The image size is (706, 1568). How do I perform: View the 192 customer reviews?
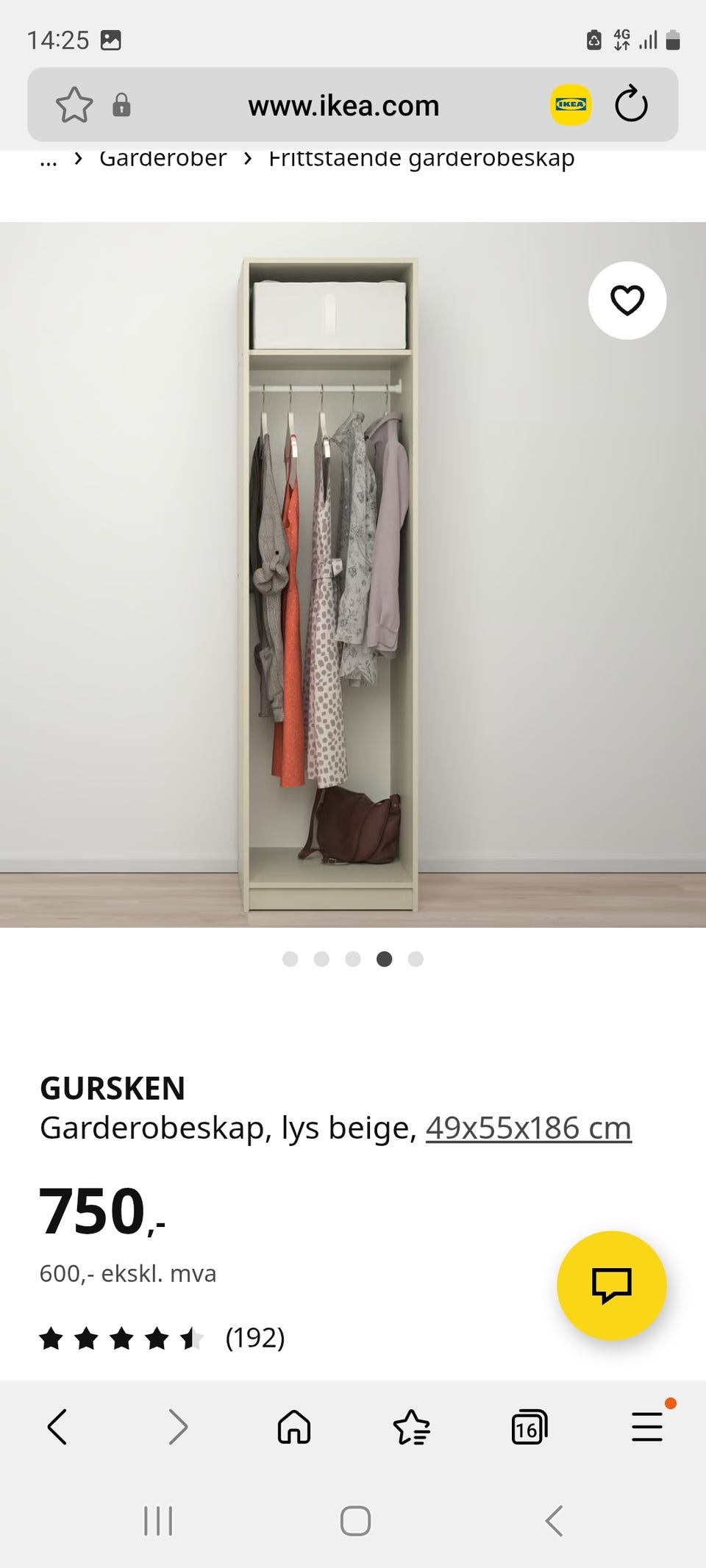click(255, 1339)
